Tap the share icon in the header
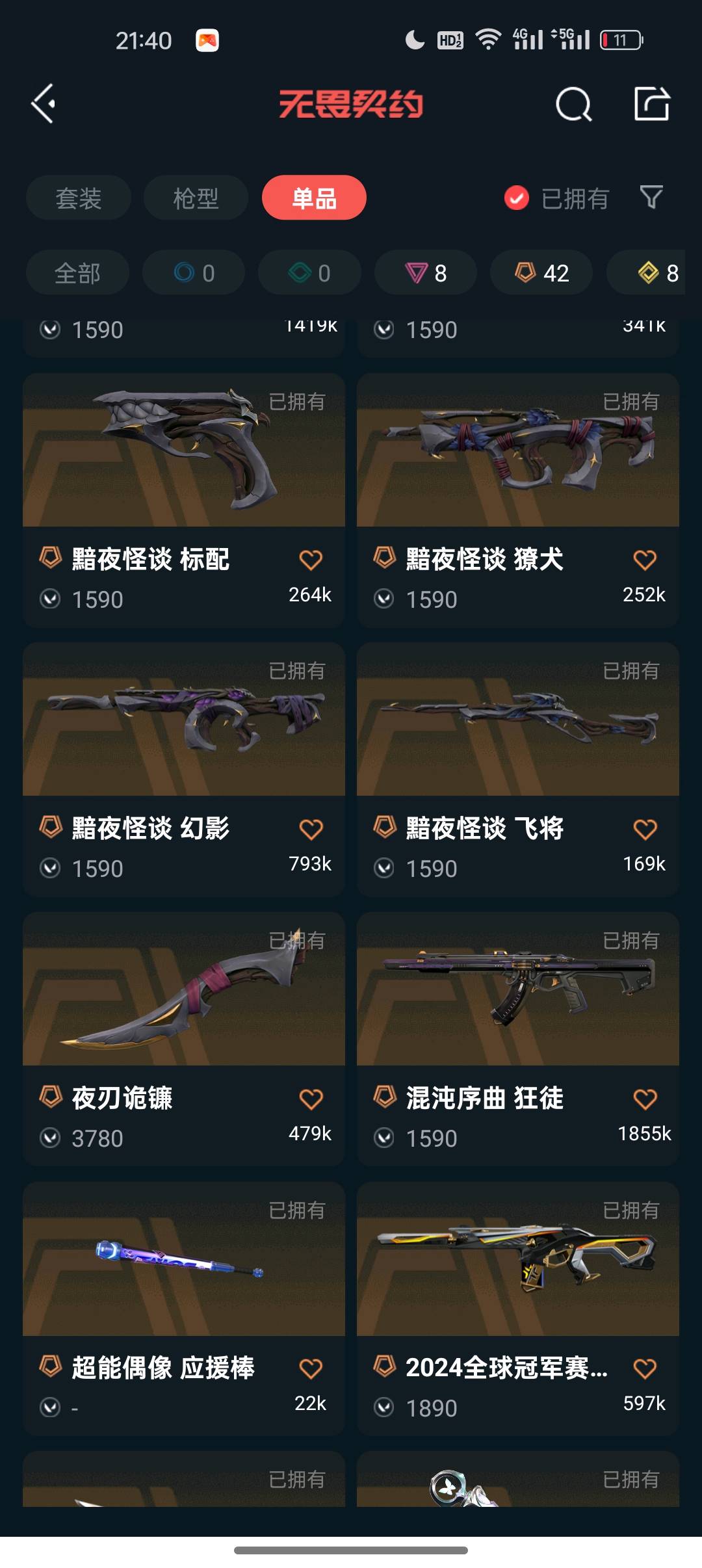 652,103
